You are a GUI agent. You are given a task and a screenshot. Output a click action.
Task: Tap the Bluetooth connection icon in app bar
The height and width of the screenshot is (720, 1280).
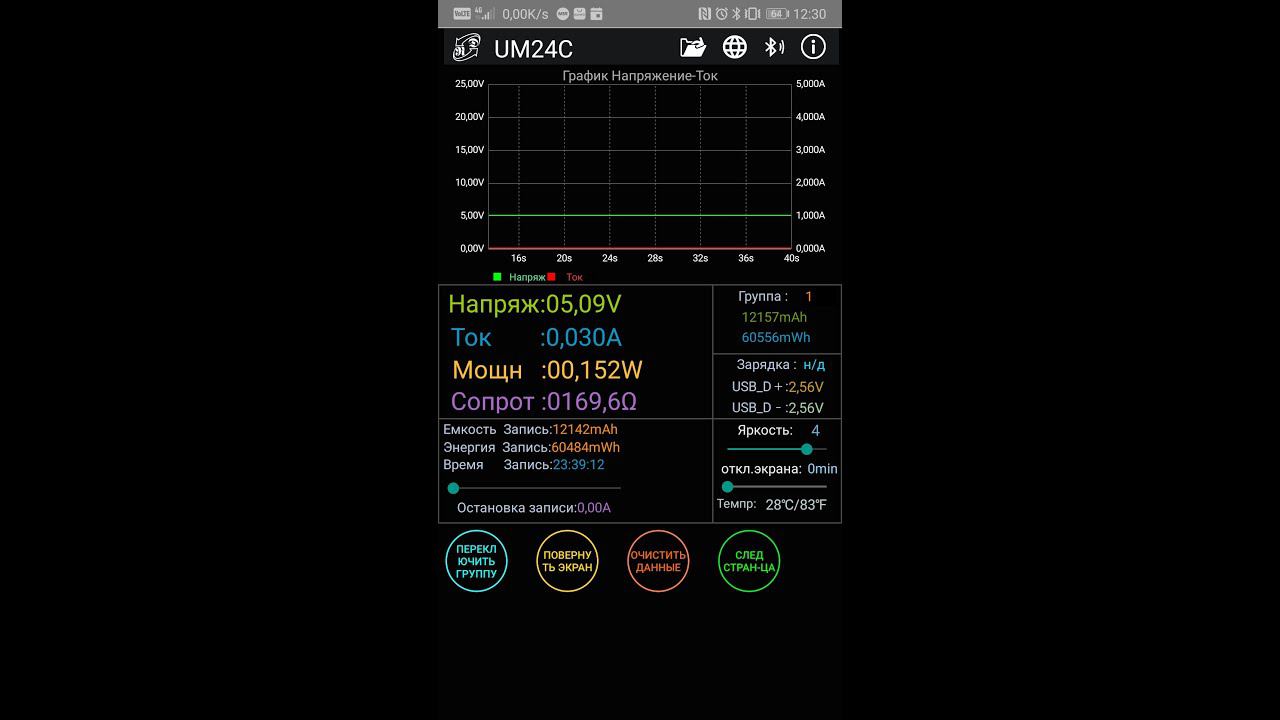pos(773,47)
